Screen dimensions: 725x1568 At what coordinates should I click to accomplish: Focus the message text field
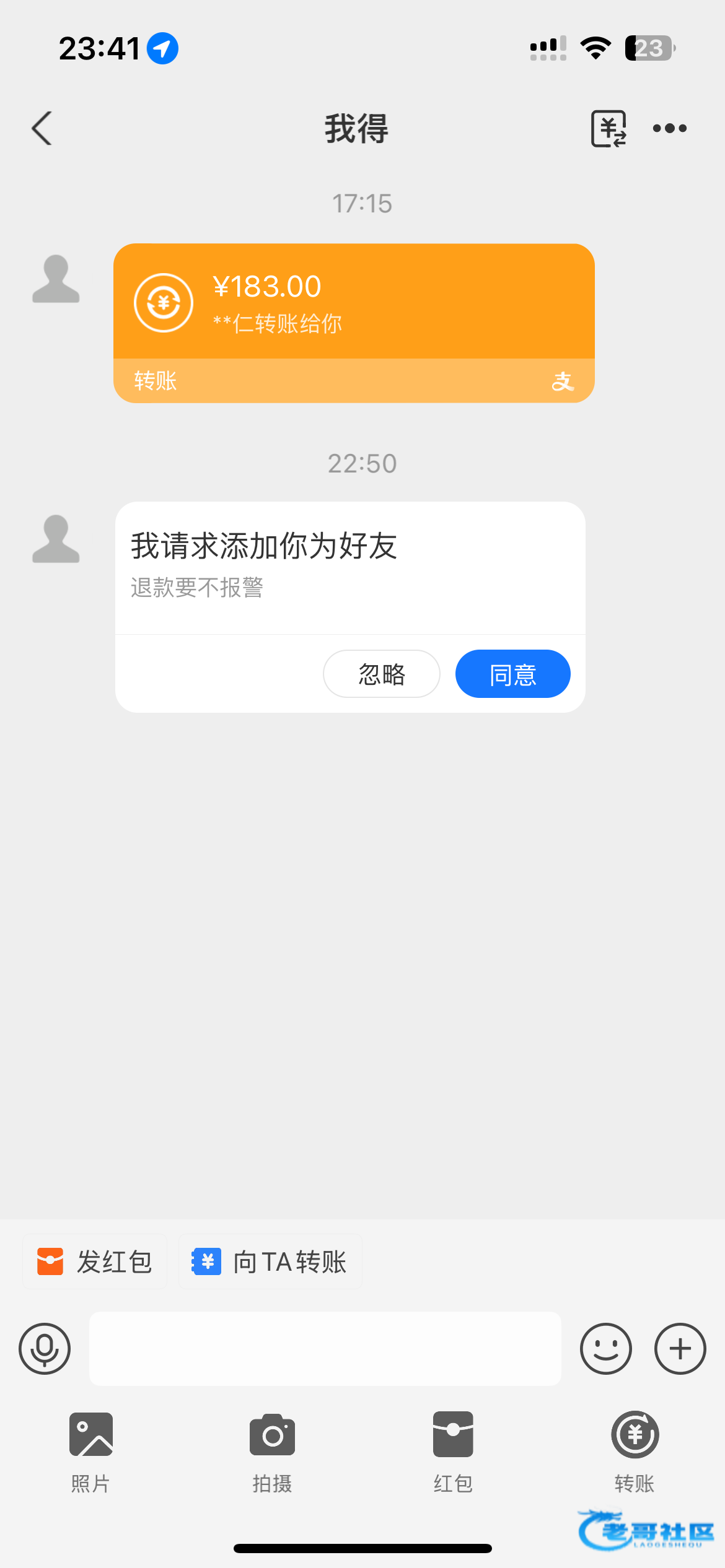pos(325,1349)
